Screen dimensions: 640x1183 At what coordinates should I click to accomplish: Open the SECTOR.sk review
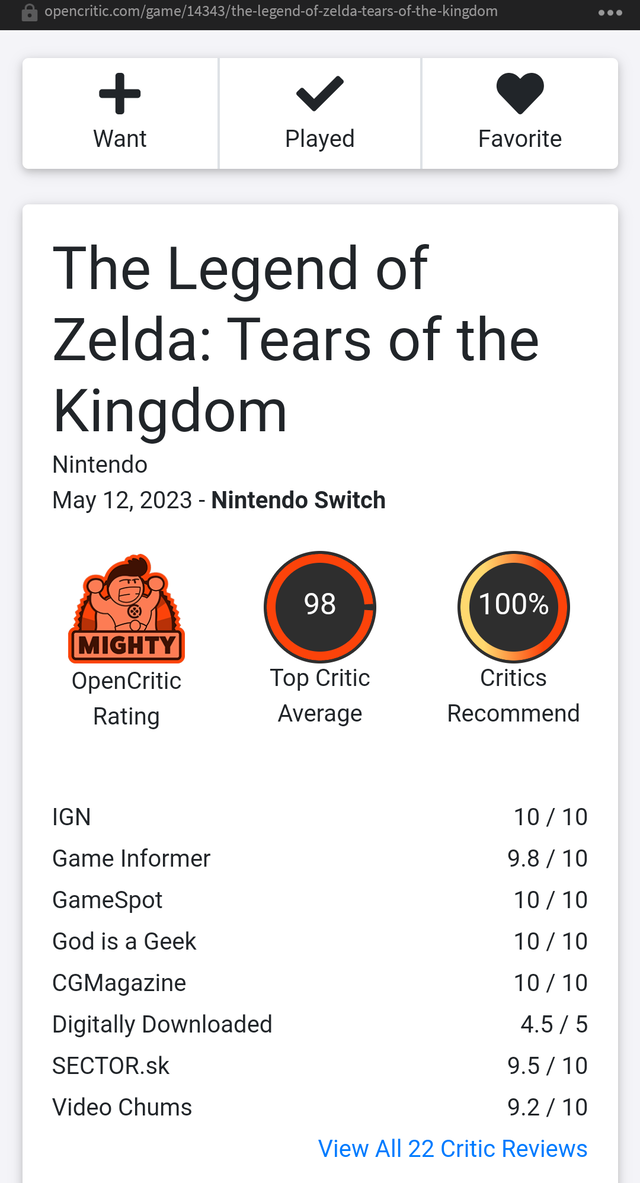coord(111,1066)
